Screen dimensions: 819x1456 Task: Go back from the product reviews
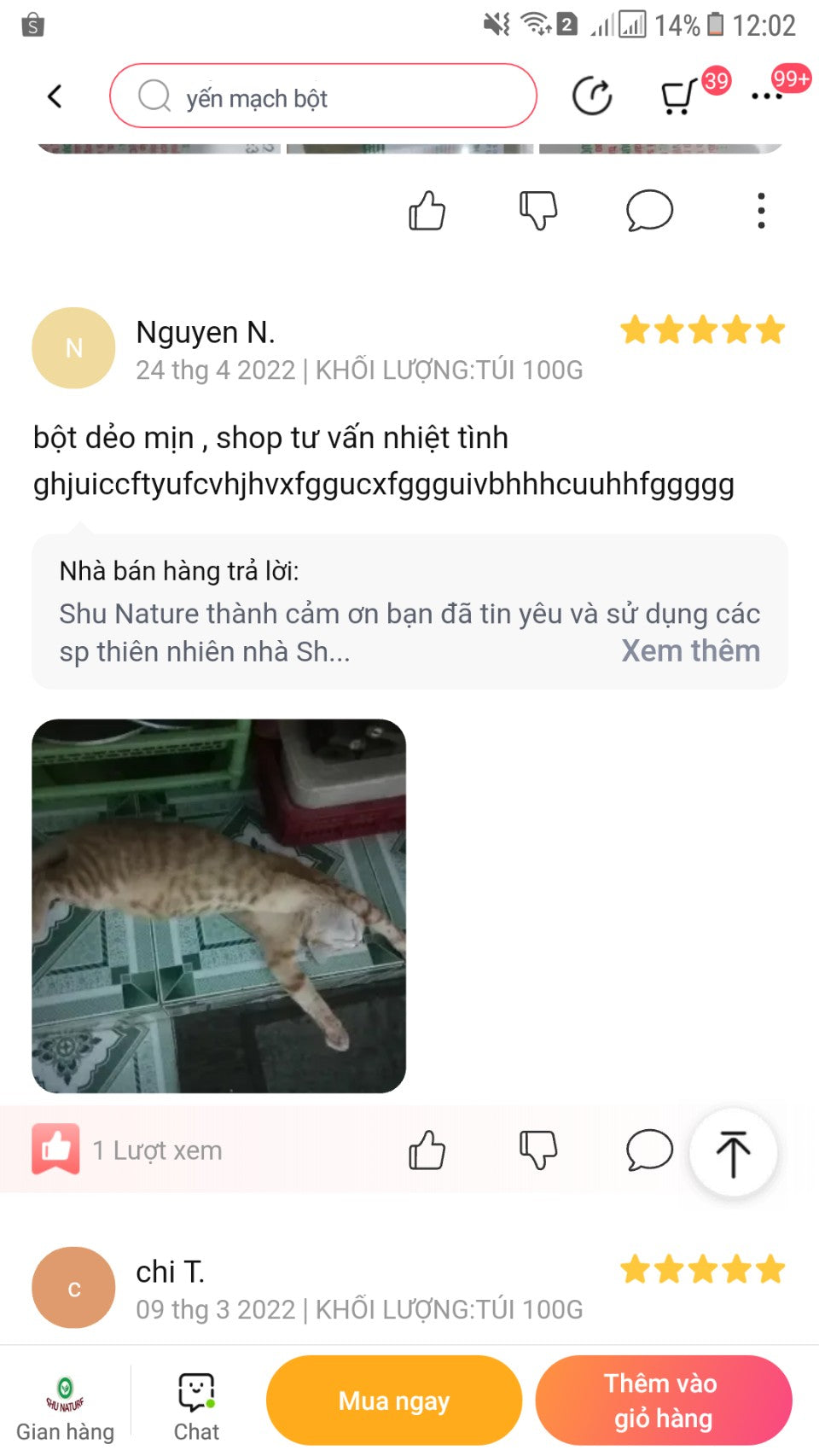[x=55, y=96]
